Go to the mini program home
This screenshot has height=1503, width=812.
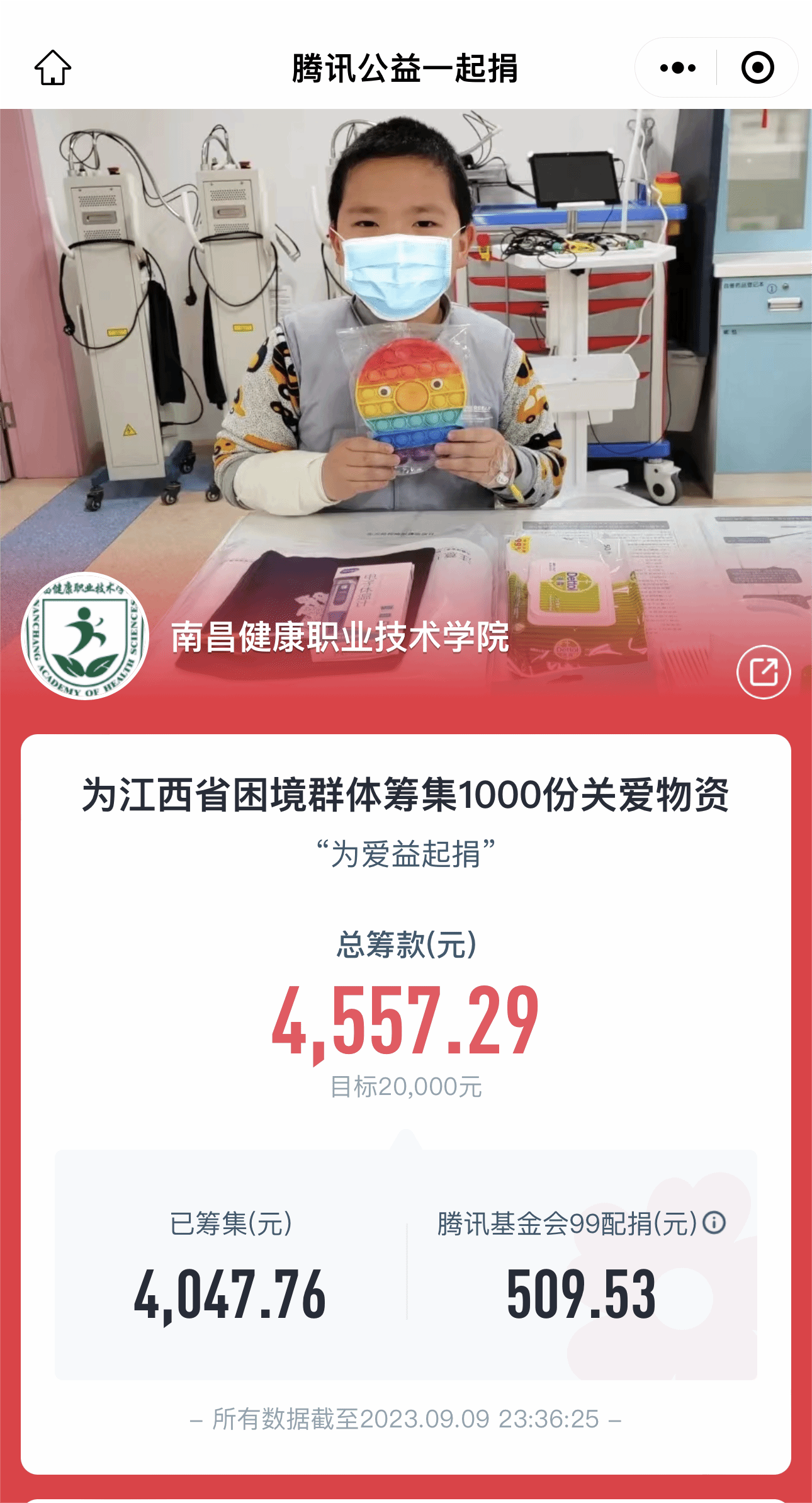click(53, 67)
